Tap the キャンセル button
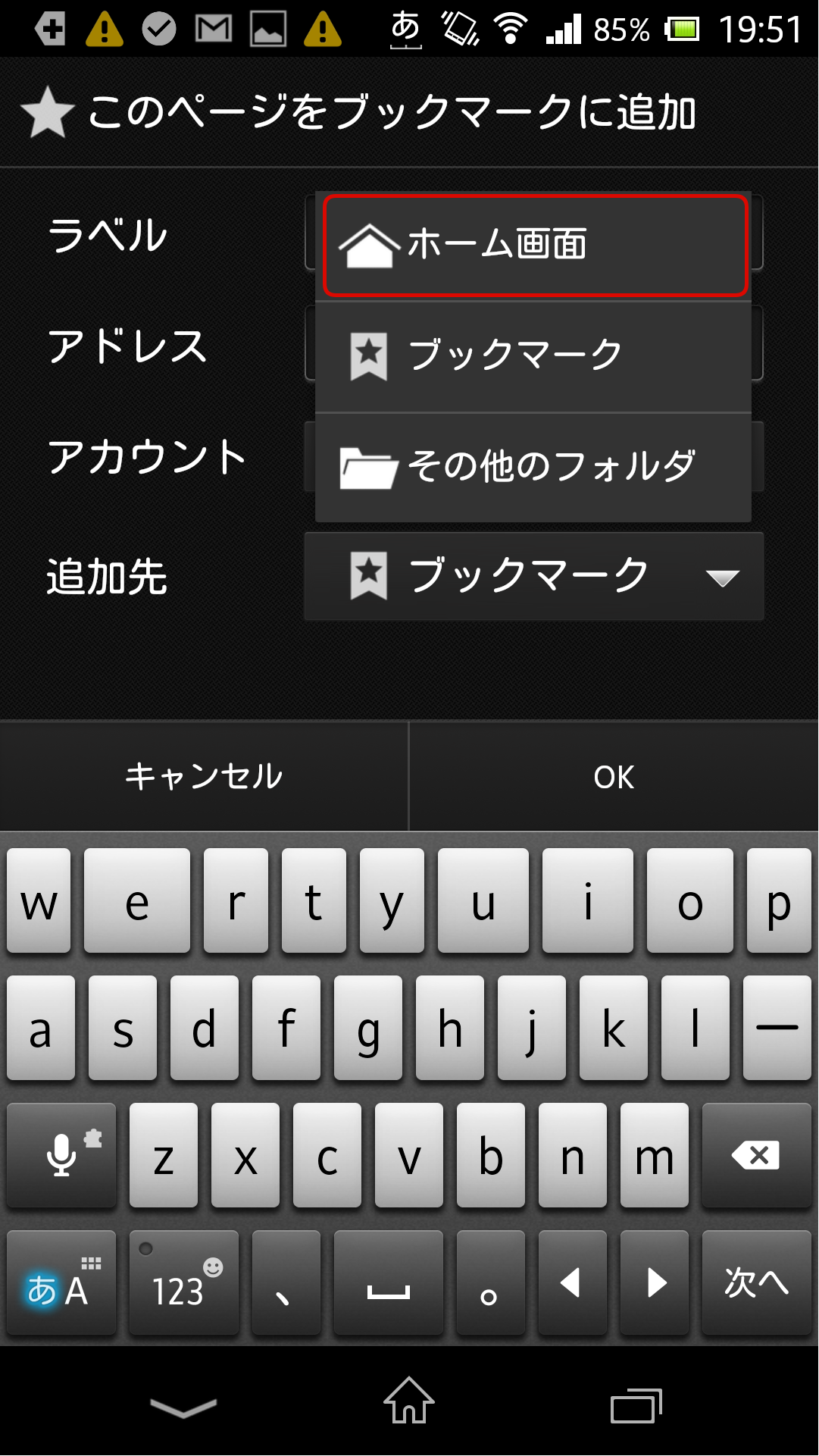This screenshot has height=1456, width=819. (204, 776)
